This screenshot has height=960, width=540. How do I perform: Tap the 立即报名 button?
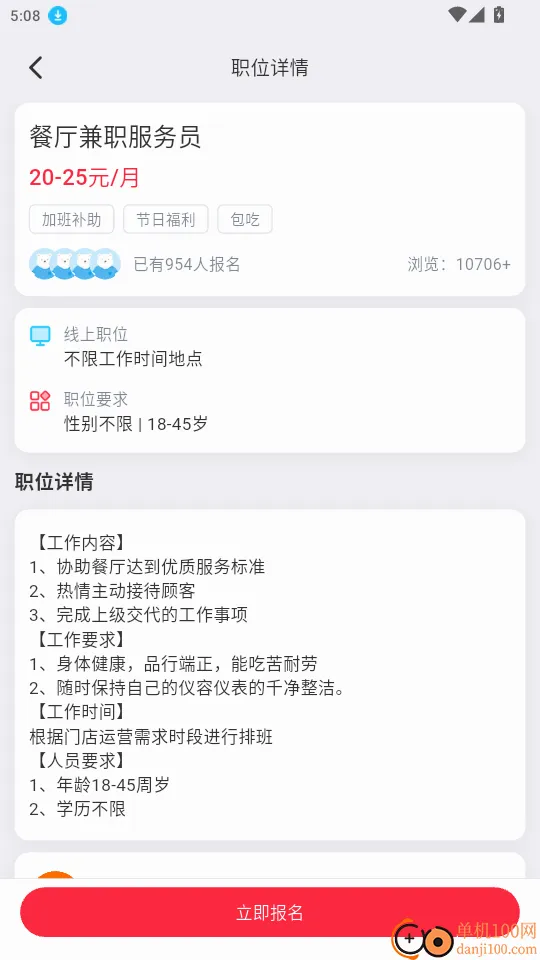click(x=270, y=912)
